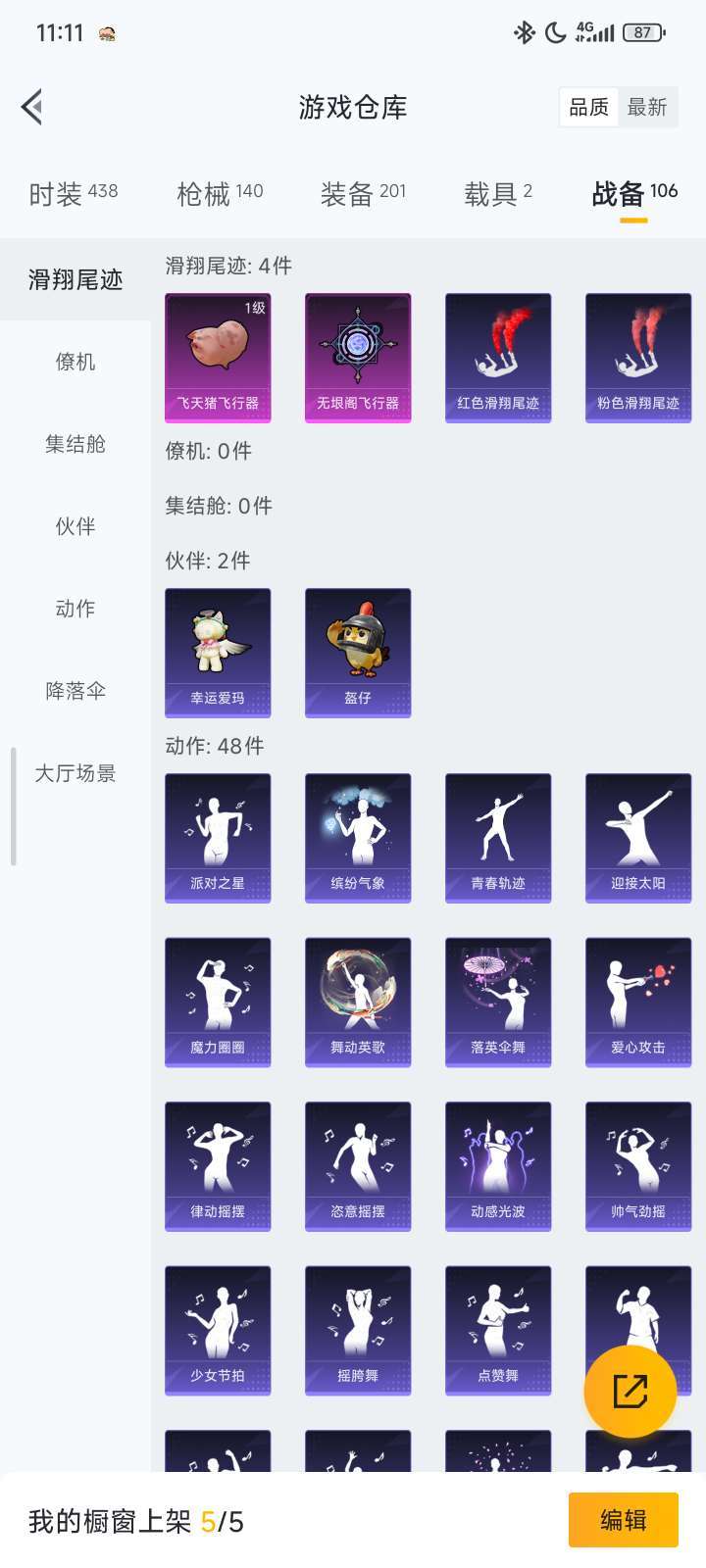Screen dimensions: 706x1568
Task: Open the 红色滑翔尾迹 item
Action: (498, 358)
